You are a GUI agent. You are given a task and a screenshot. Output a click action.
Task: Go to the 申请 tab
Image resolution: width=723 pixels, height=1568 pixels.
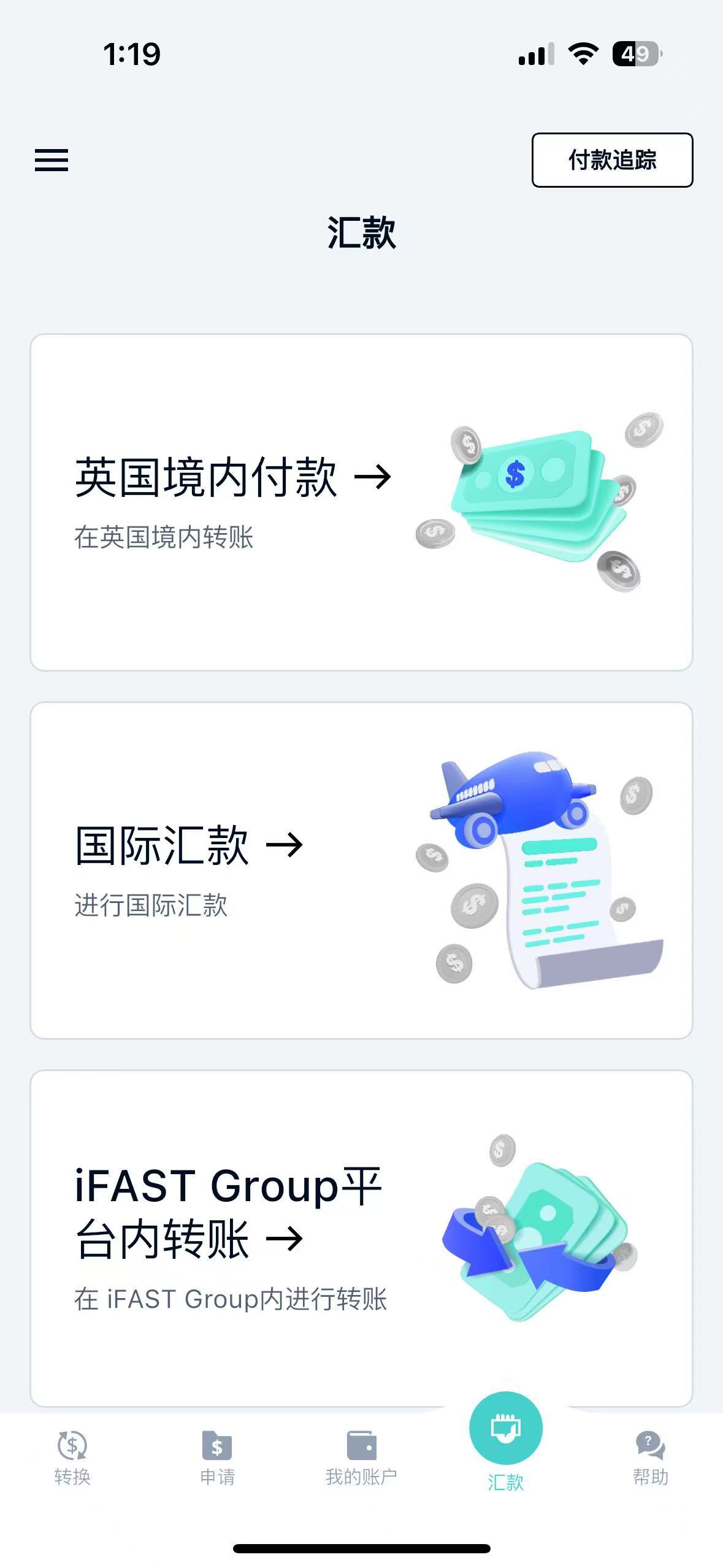coord(217,1458)
